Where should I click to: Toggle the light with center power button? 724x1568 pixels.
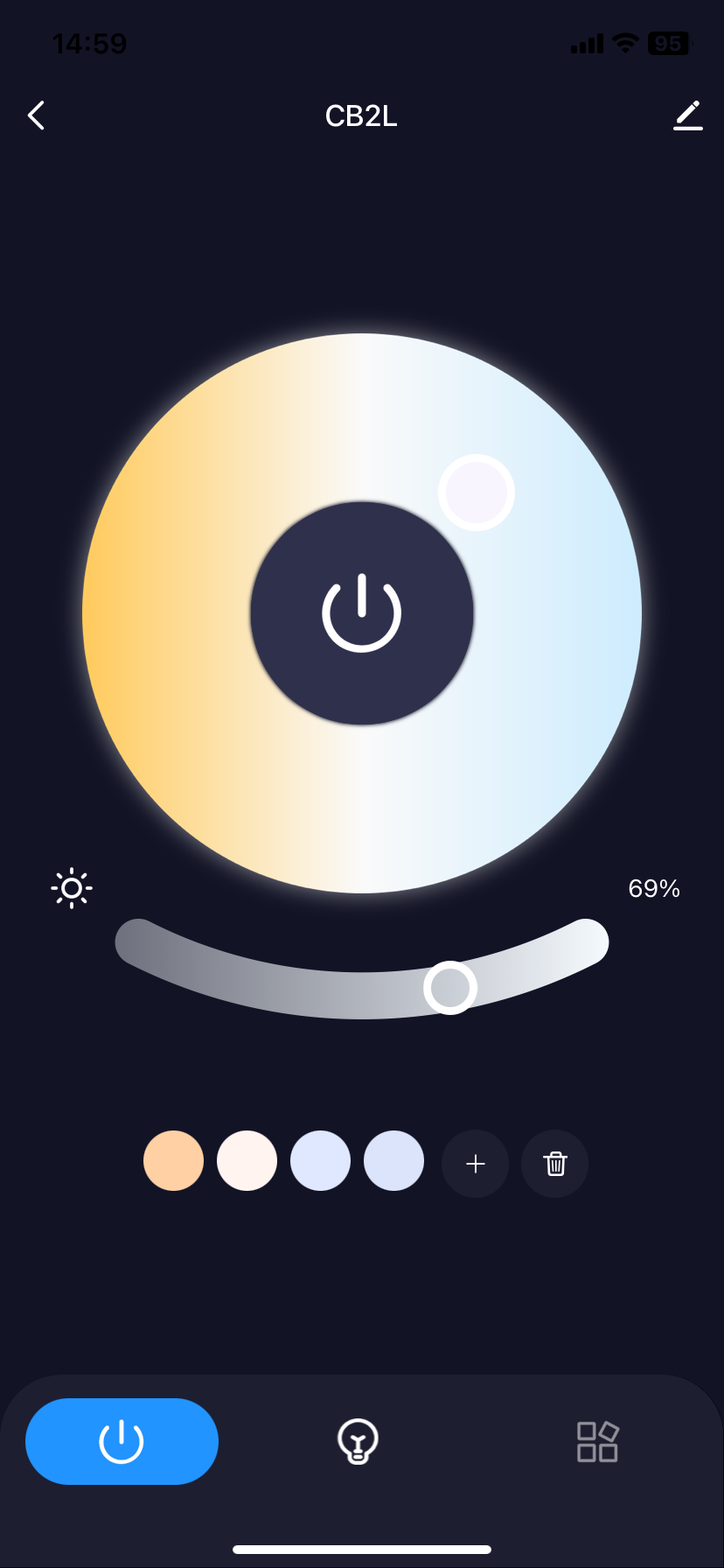(362, 613)
